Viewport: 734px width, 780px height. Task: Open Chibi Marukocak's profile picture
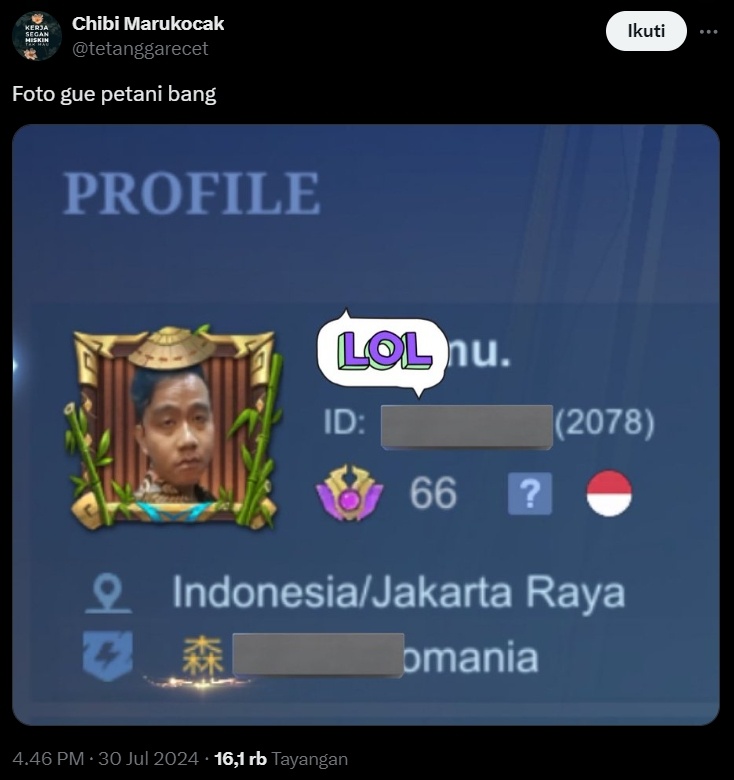click(x=37, y=36)
